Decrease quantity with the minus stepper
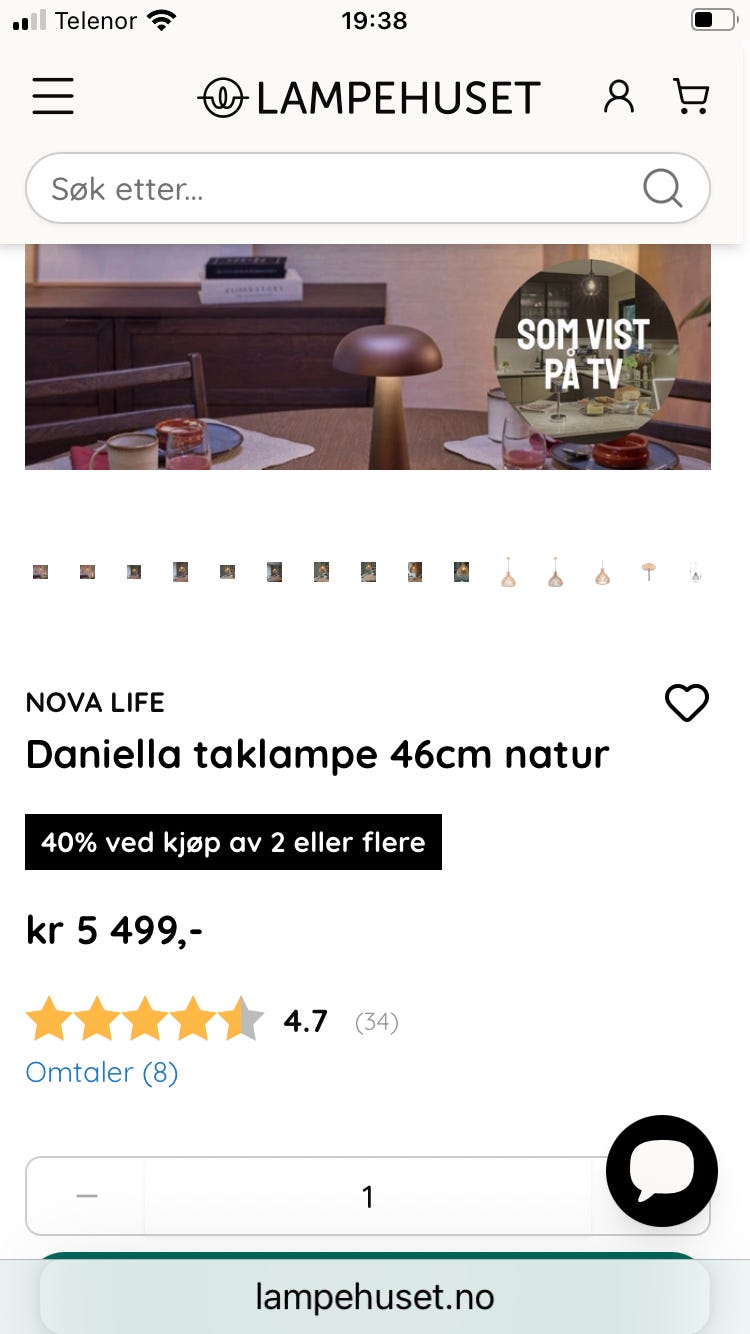Viewport: 750px width, 1334px height. coord(86,1196)
